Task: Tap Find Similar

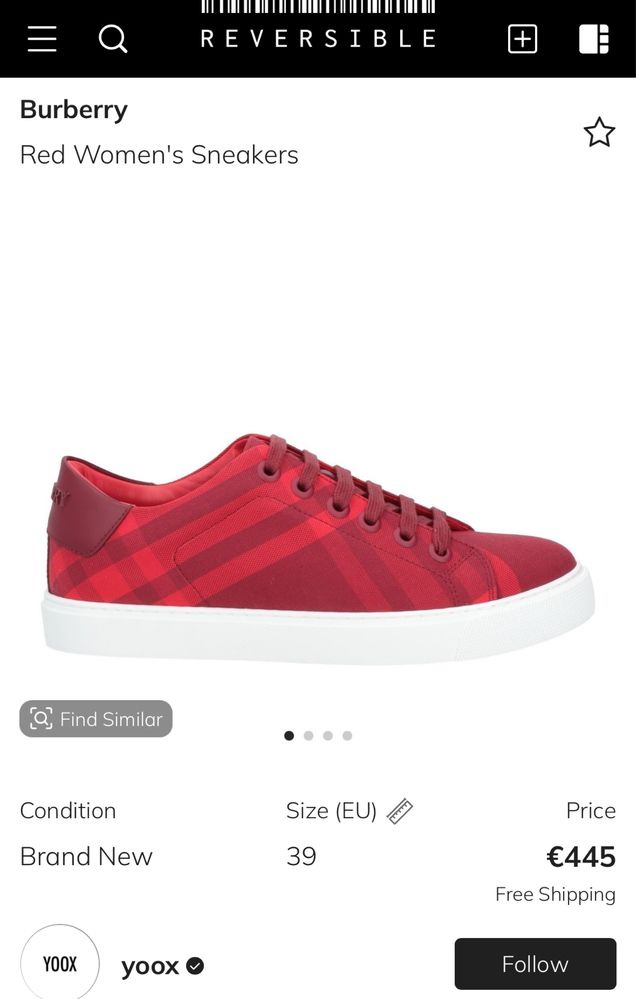Action: (x=96, y=718)
